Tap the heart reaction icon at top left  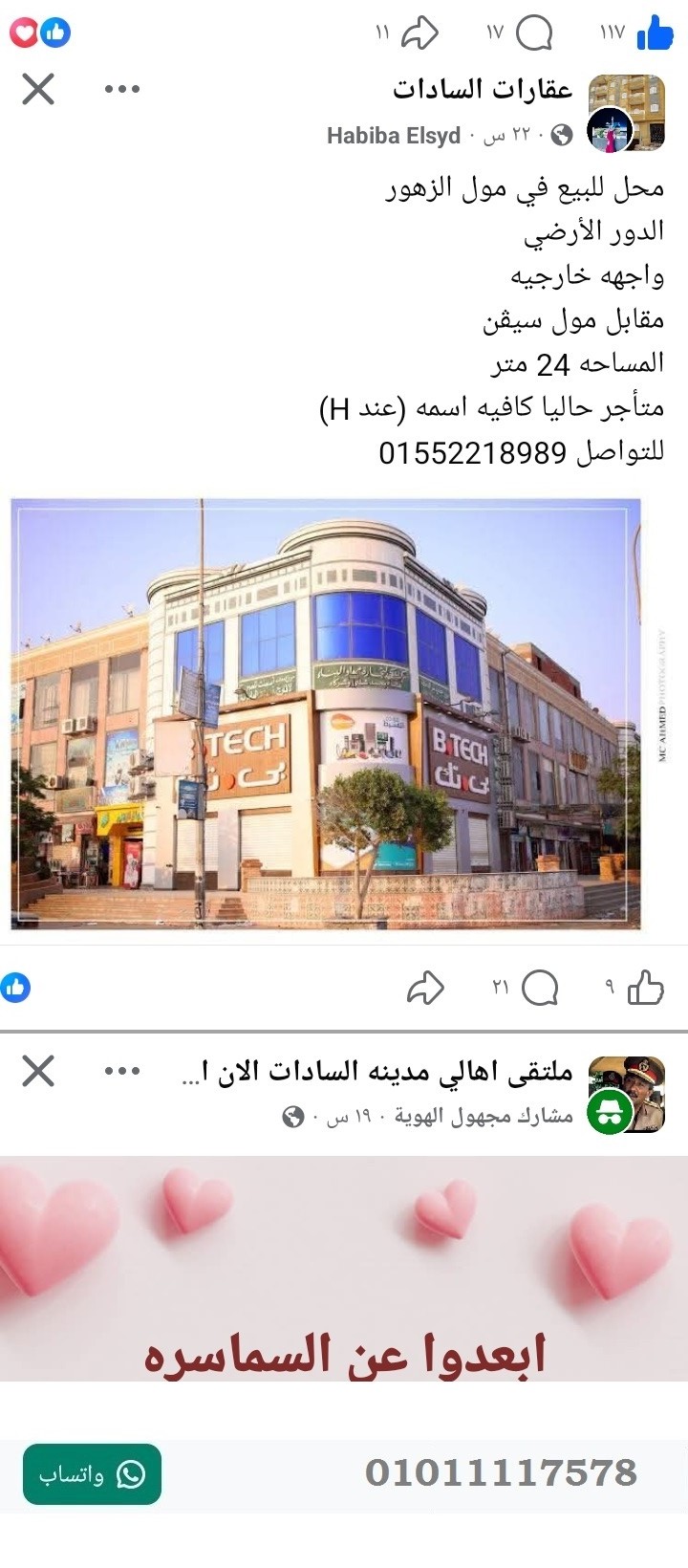23,32
